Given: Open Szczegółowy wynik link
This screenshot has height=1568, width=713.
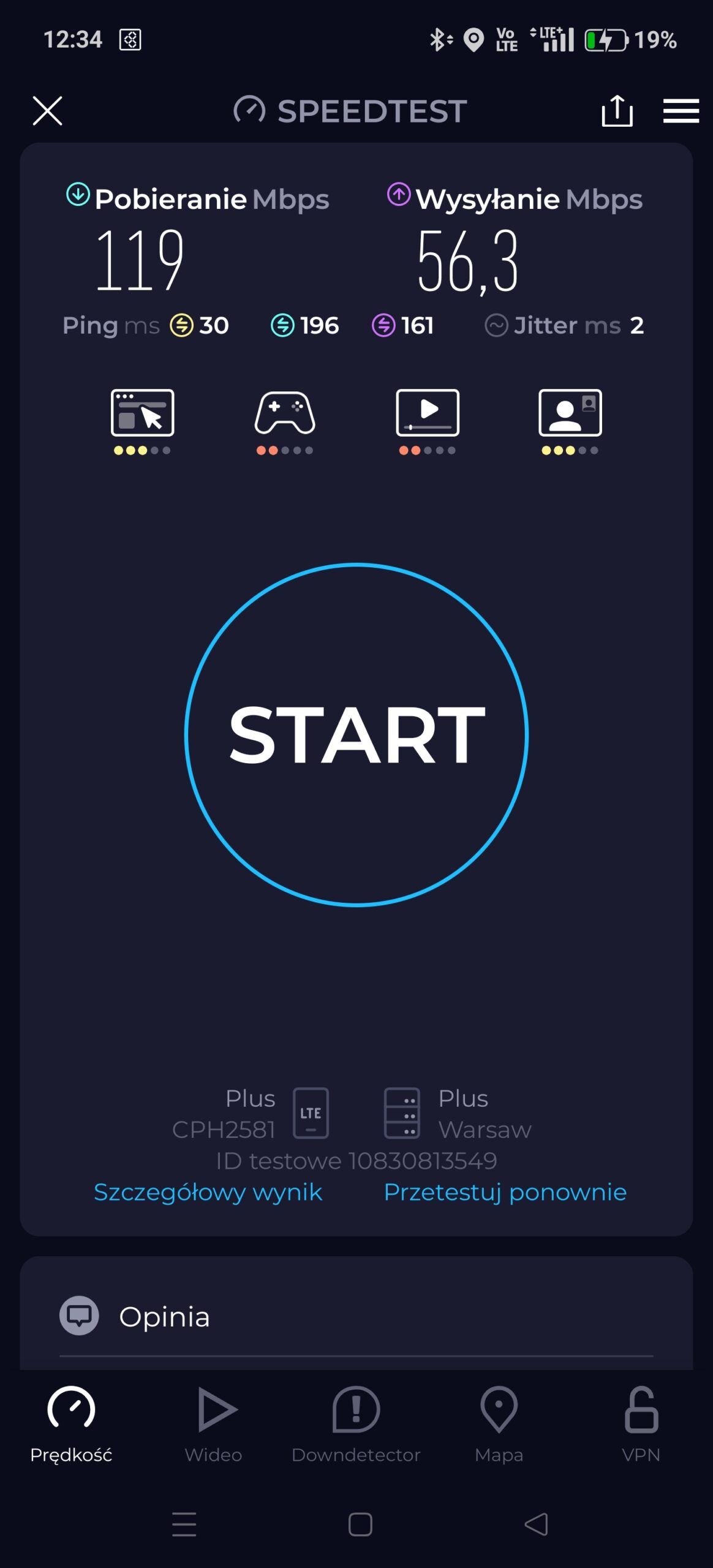Looking at the screenshot, I should tap(208, 1192).
